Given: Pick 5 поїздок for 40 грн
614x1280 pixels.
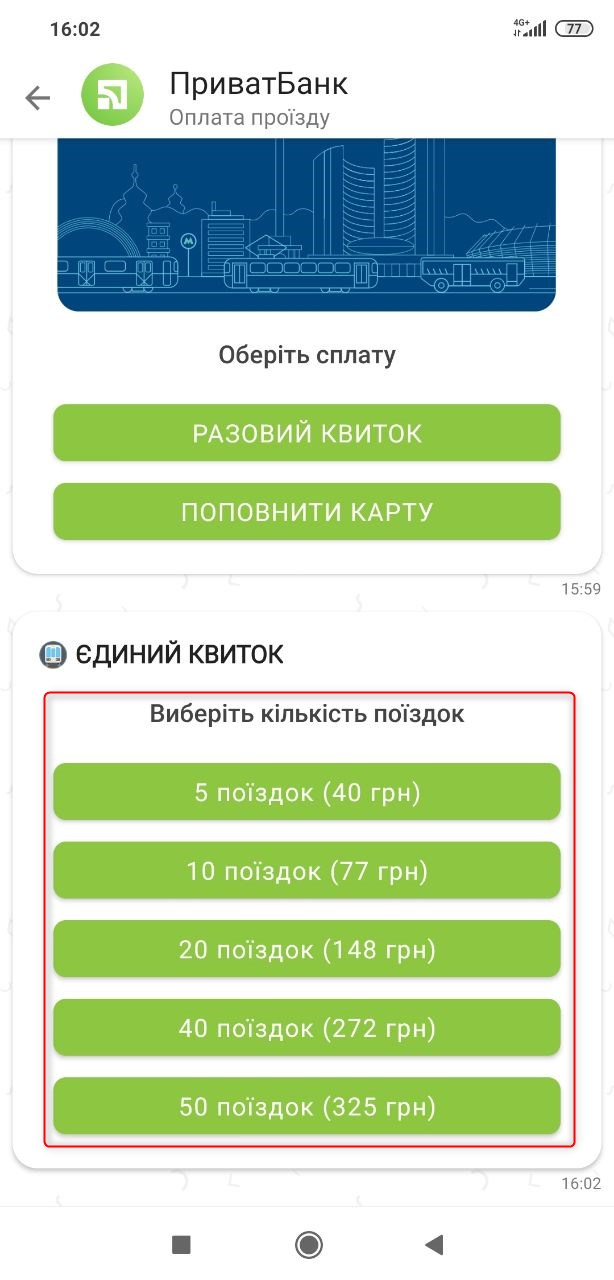Looking at the screenshot, I should (x=307, y=792).
